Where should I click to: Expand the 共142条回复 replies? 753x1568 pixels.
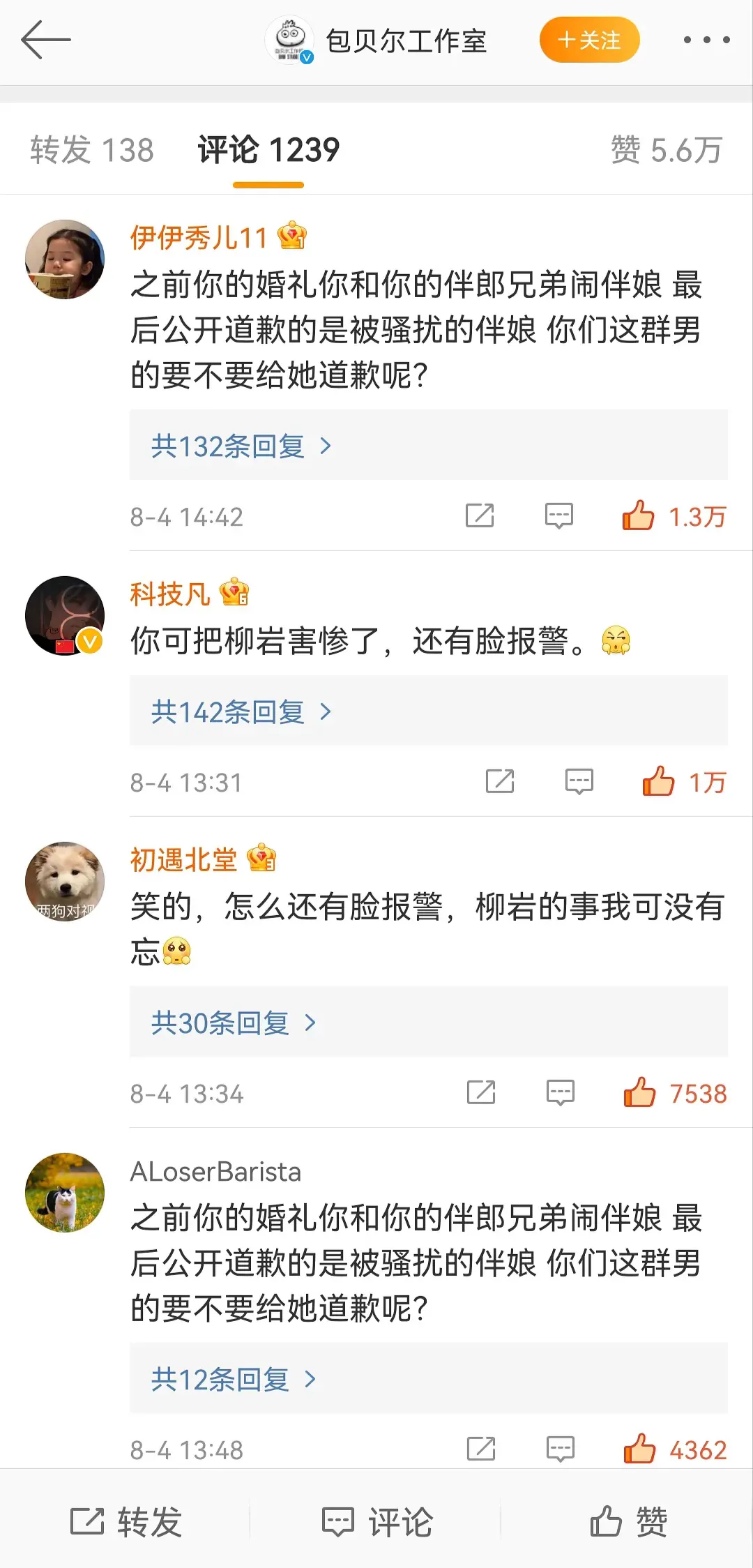pos(428,711)
